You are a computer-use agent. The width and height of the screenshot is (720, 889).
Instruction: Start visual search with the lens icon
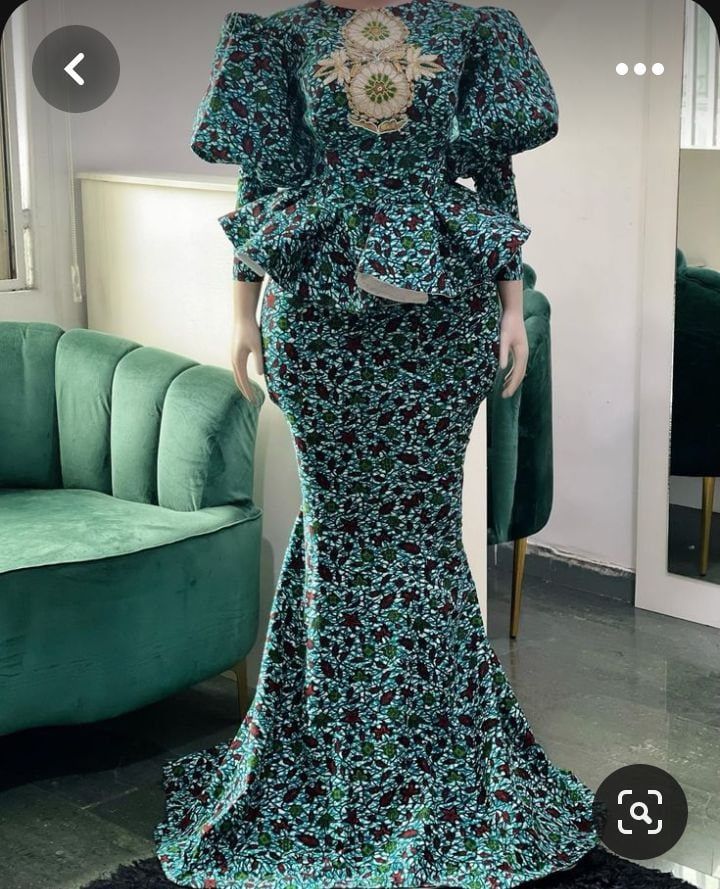coord(639,811)
